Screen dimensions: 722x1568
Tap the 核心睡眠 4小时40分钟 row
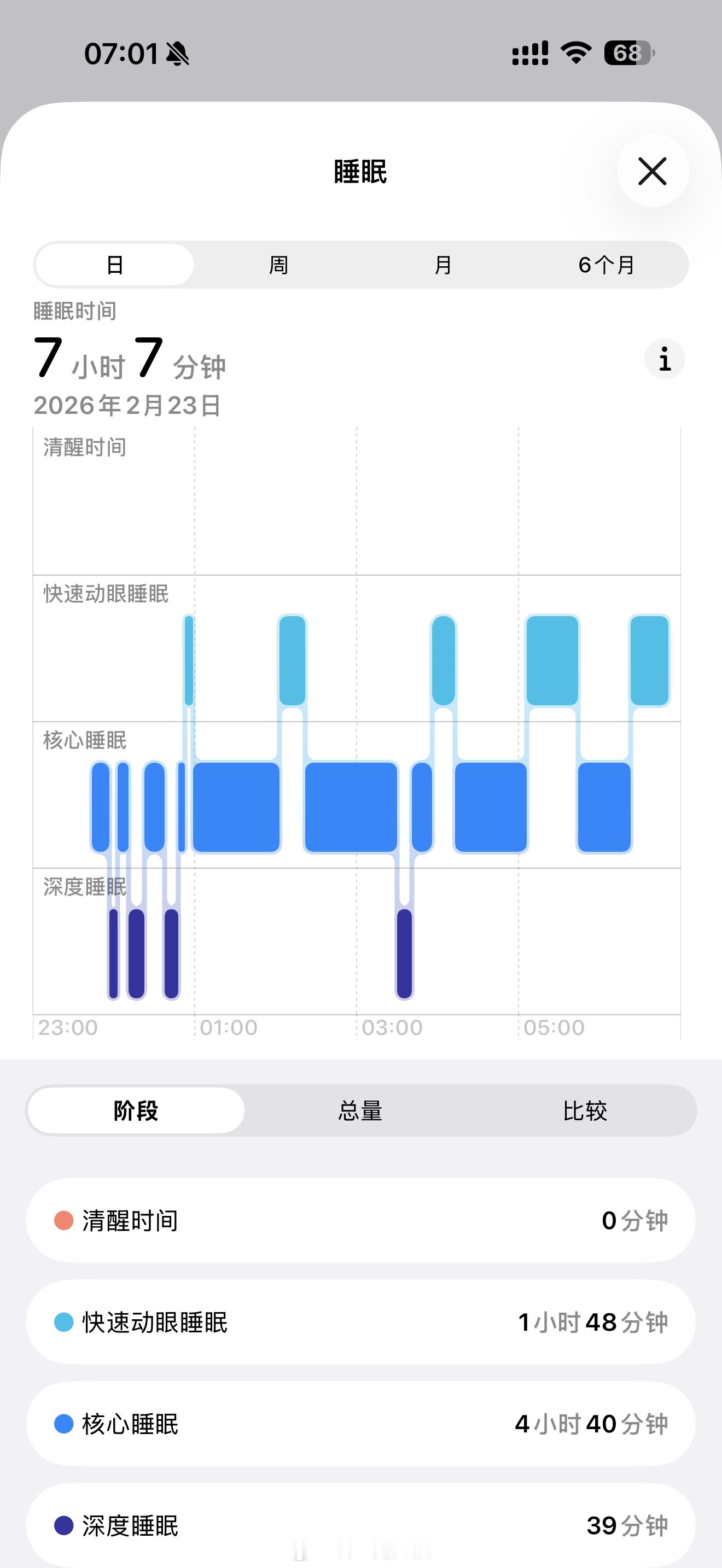[360, 1424]
